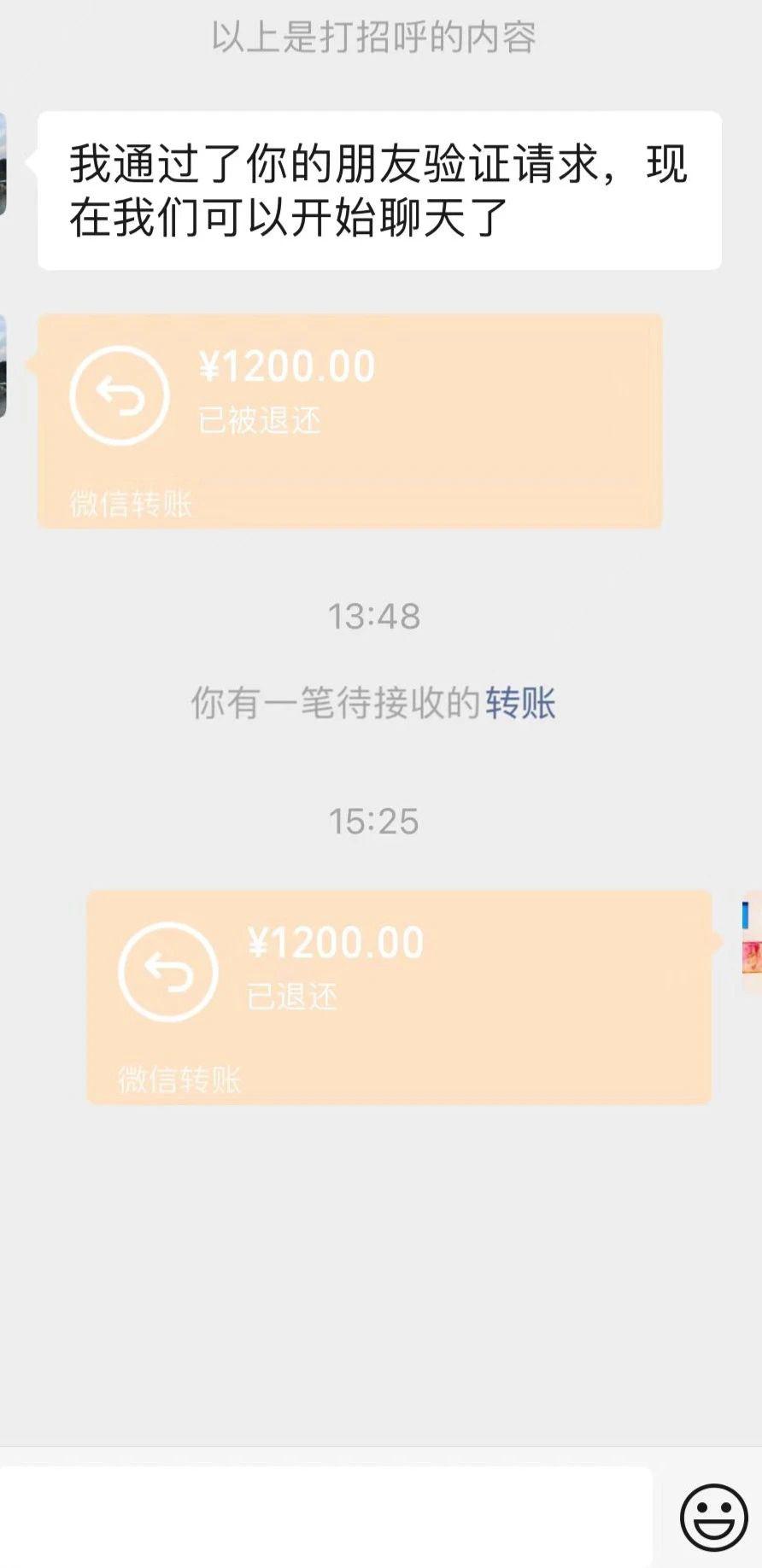View sender avatar beside the 已退还 transfer

point(751,943)
